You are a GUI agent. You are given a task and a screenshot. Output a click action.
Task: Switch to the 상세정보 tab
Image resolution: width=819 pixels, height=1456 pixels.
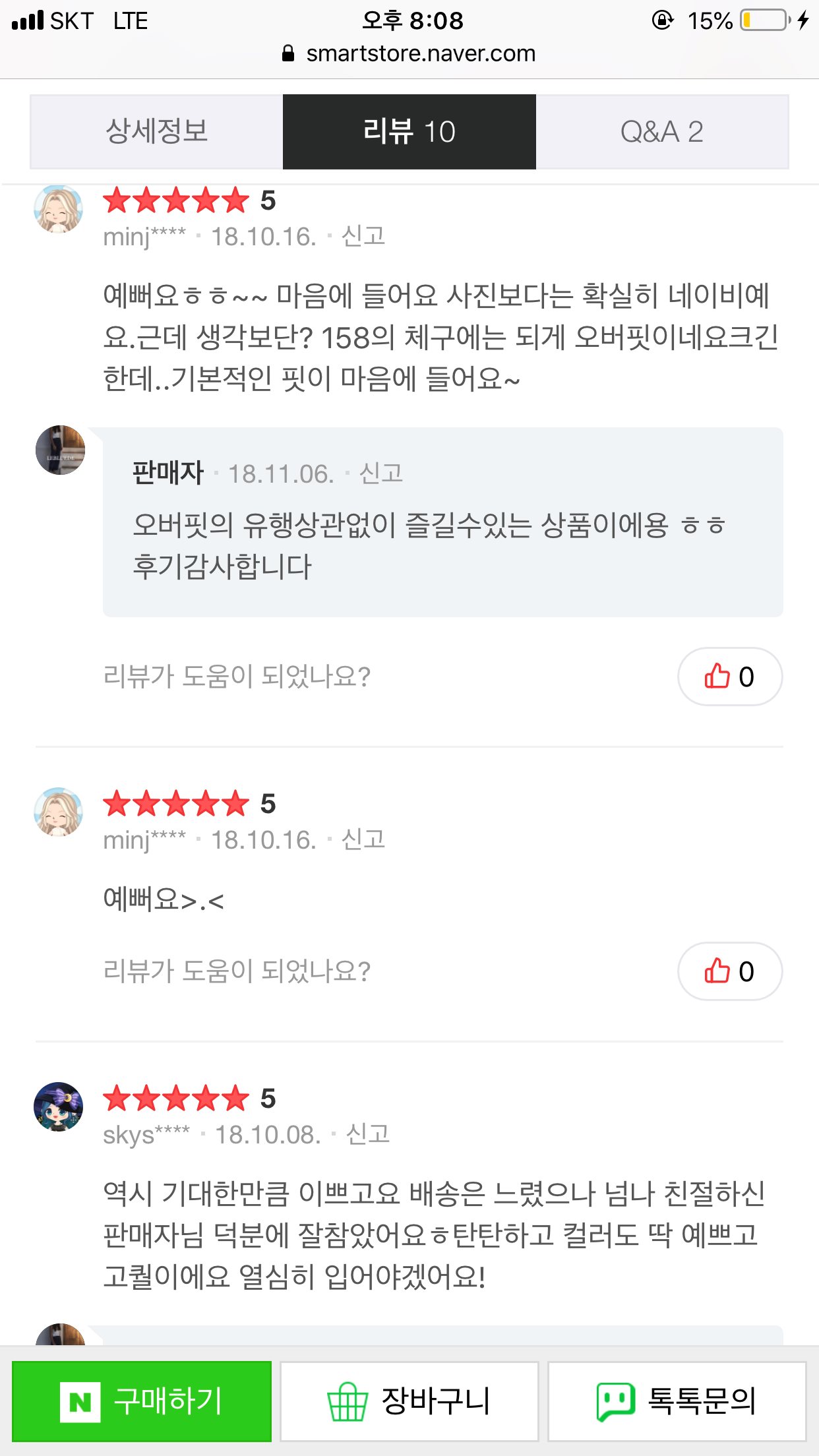(156, 132)
